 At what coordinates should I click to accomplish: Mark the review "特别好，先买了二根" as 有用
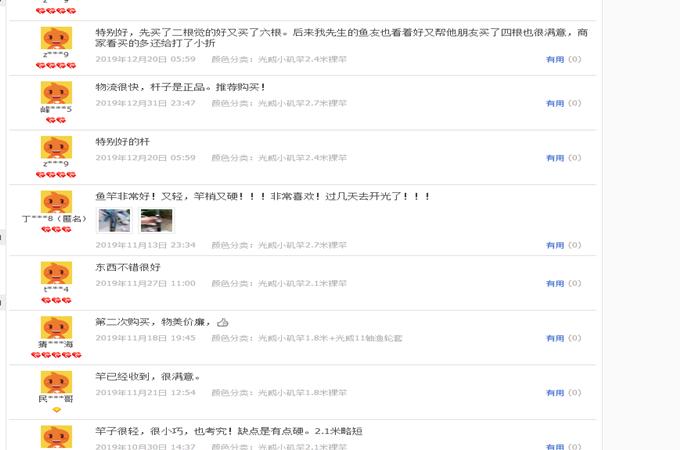[555, 59]
